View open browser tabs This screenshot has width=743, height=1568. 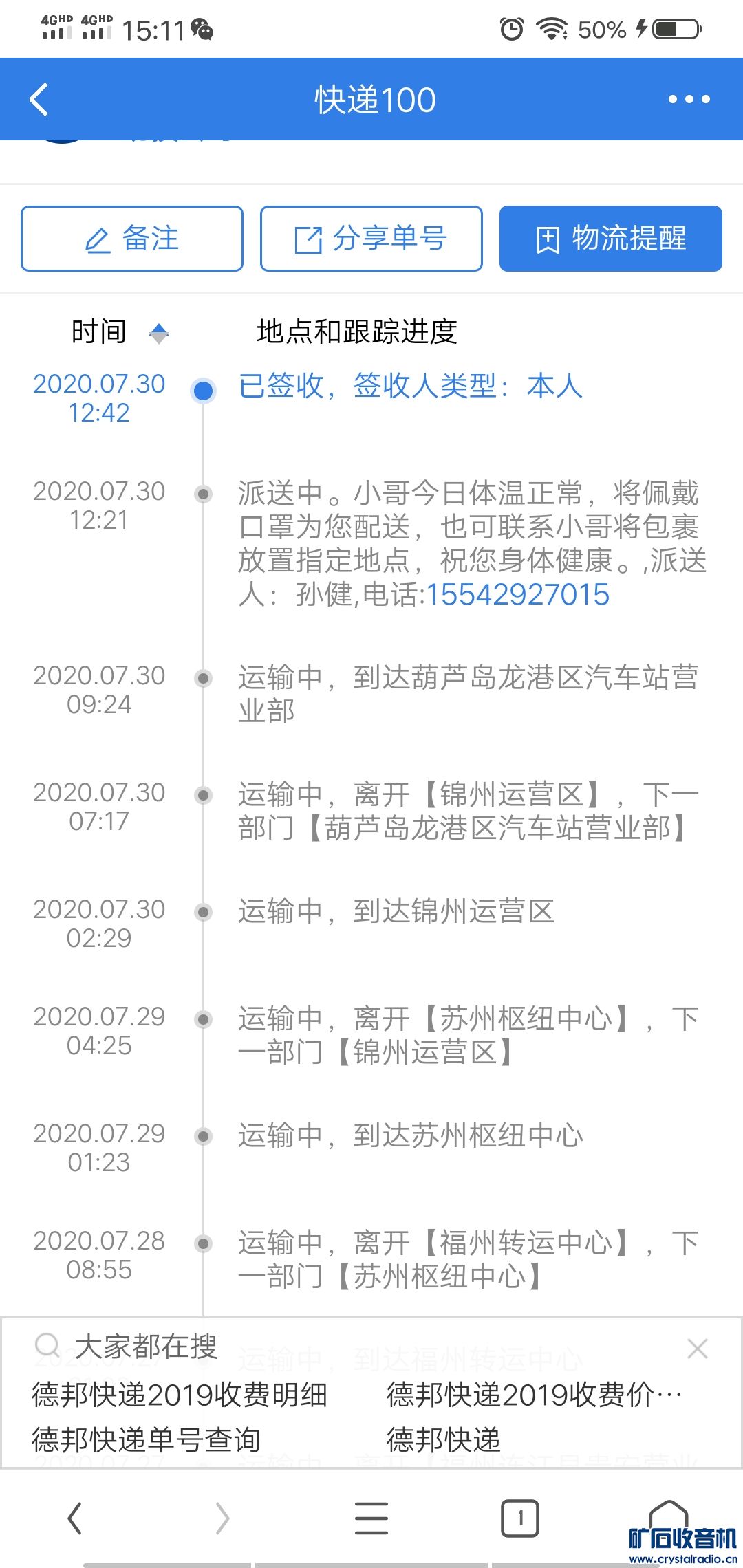coord(520,1518)
